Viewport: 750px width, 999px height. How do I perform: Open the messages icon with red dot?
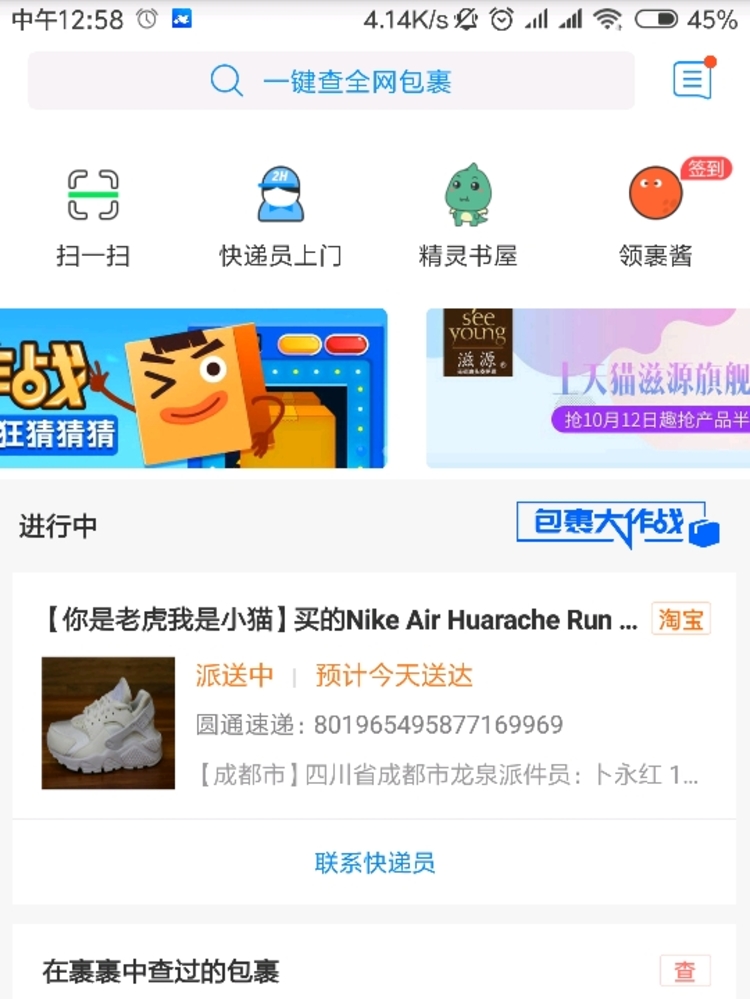(693, 80)
